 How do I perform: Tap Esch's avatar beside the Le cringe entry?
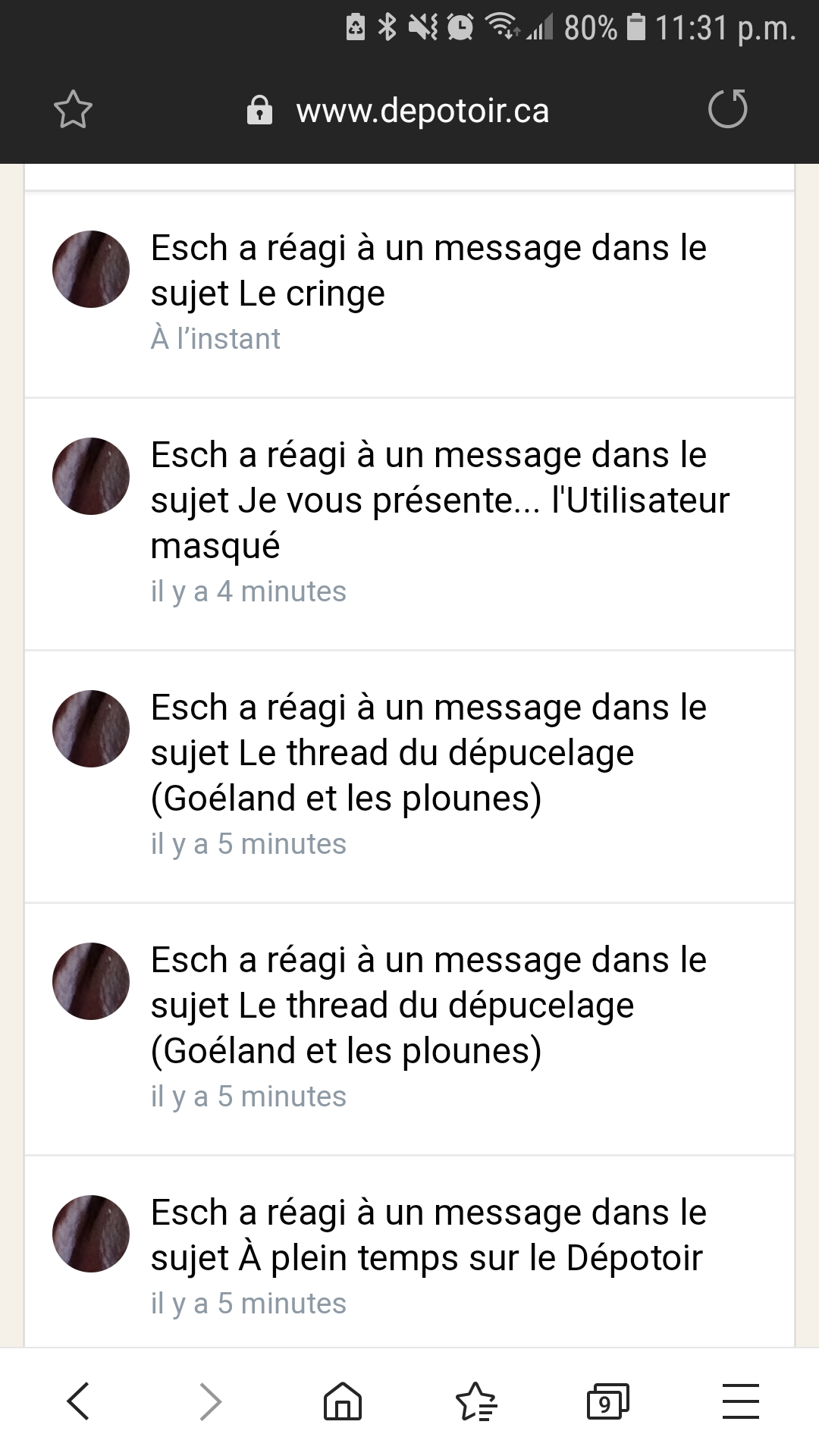click(x=91, y=269)
